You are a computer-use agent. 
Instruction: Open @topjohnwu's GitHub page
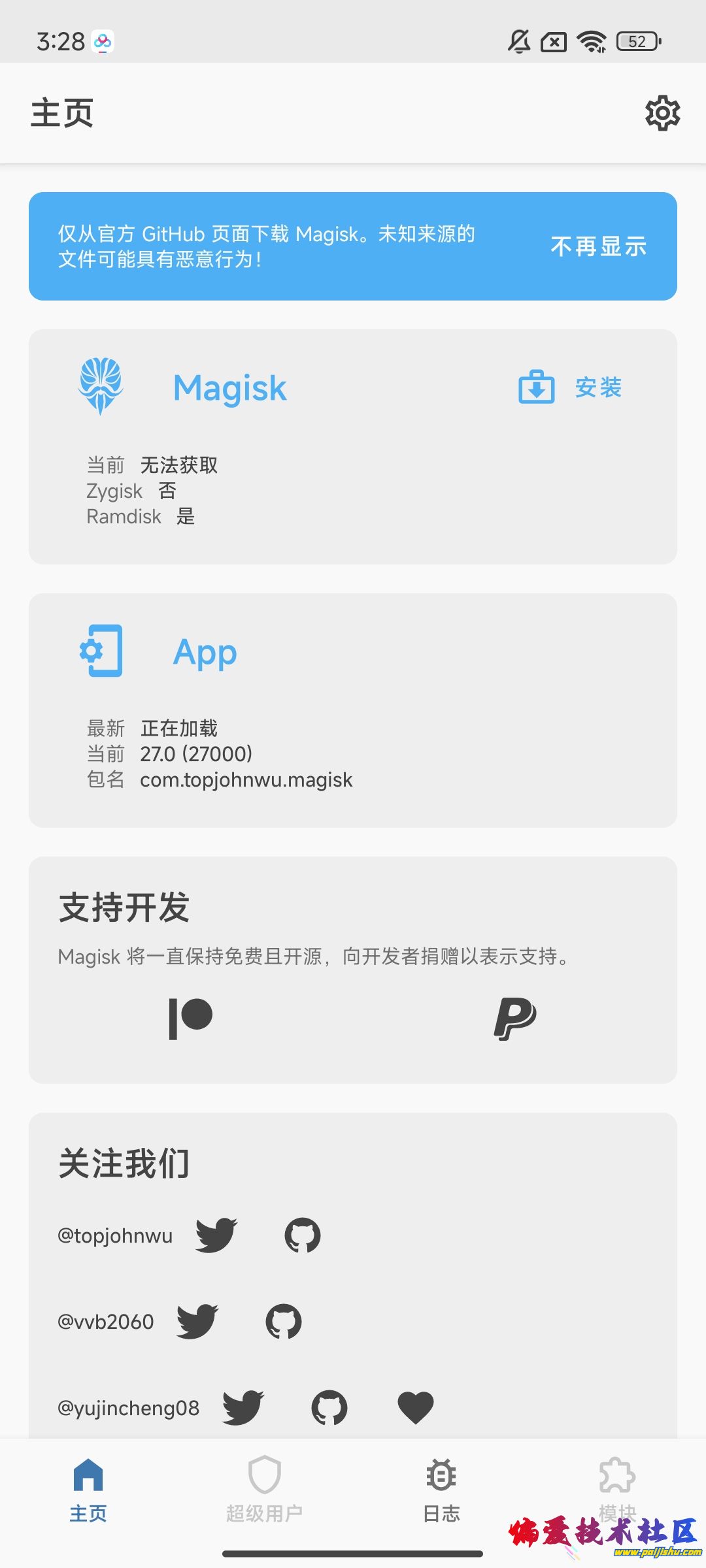303,1235
